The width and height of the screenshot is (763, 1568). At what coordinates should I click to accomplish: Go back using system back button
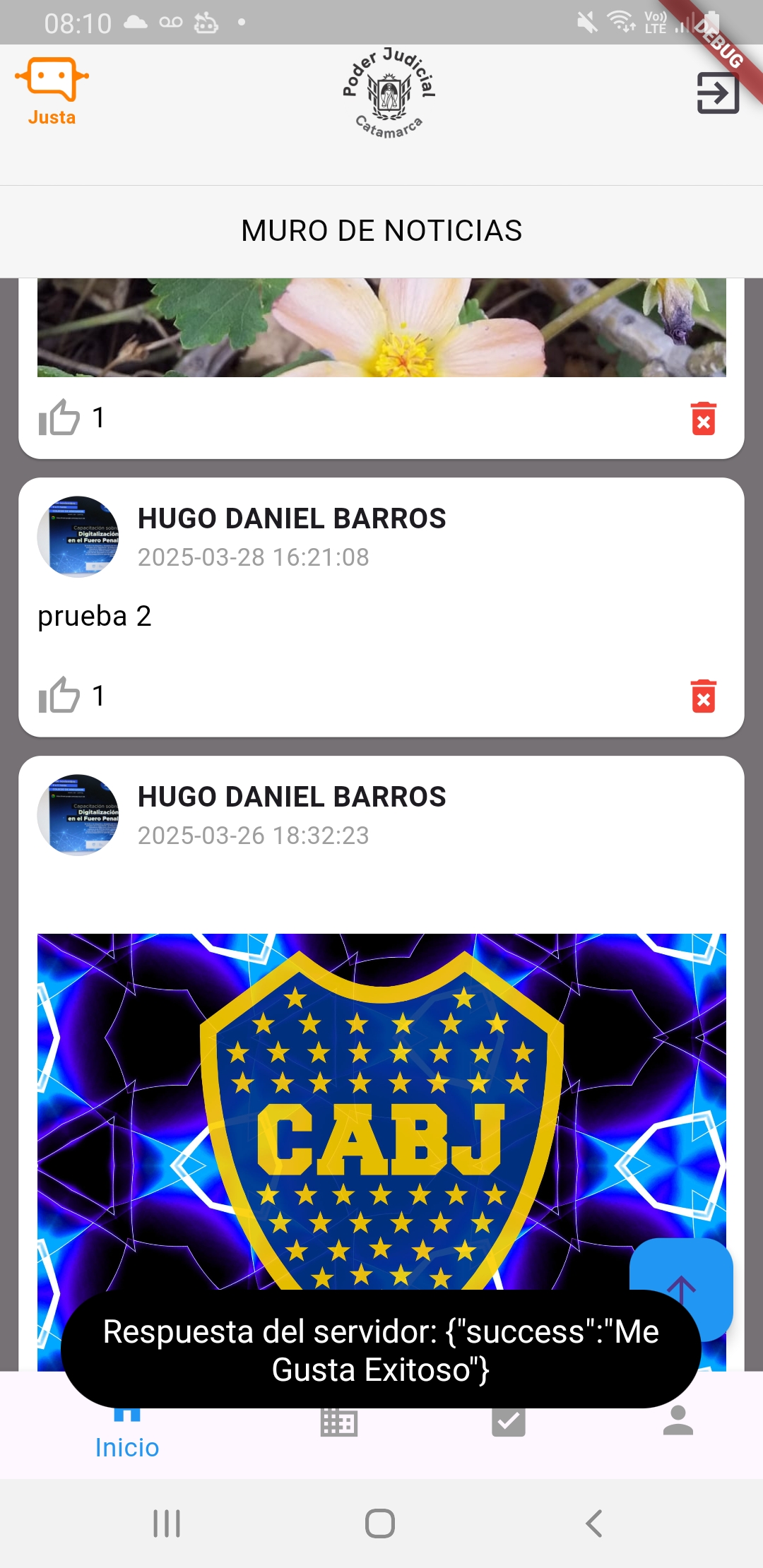[x=594, y=1524]
